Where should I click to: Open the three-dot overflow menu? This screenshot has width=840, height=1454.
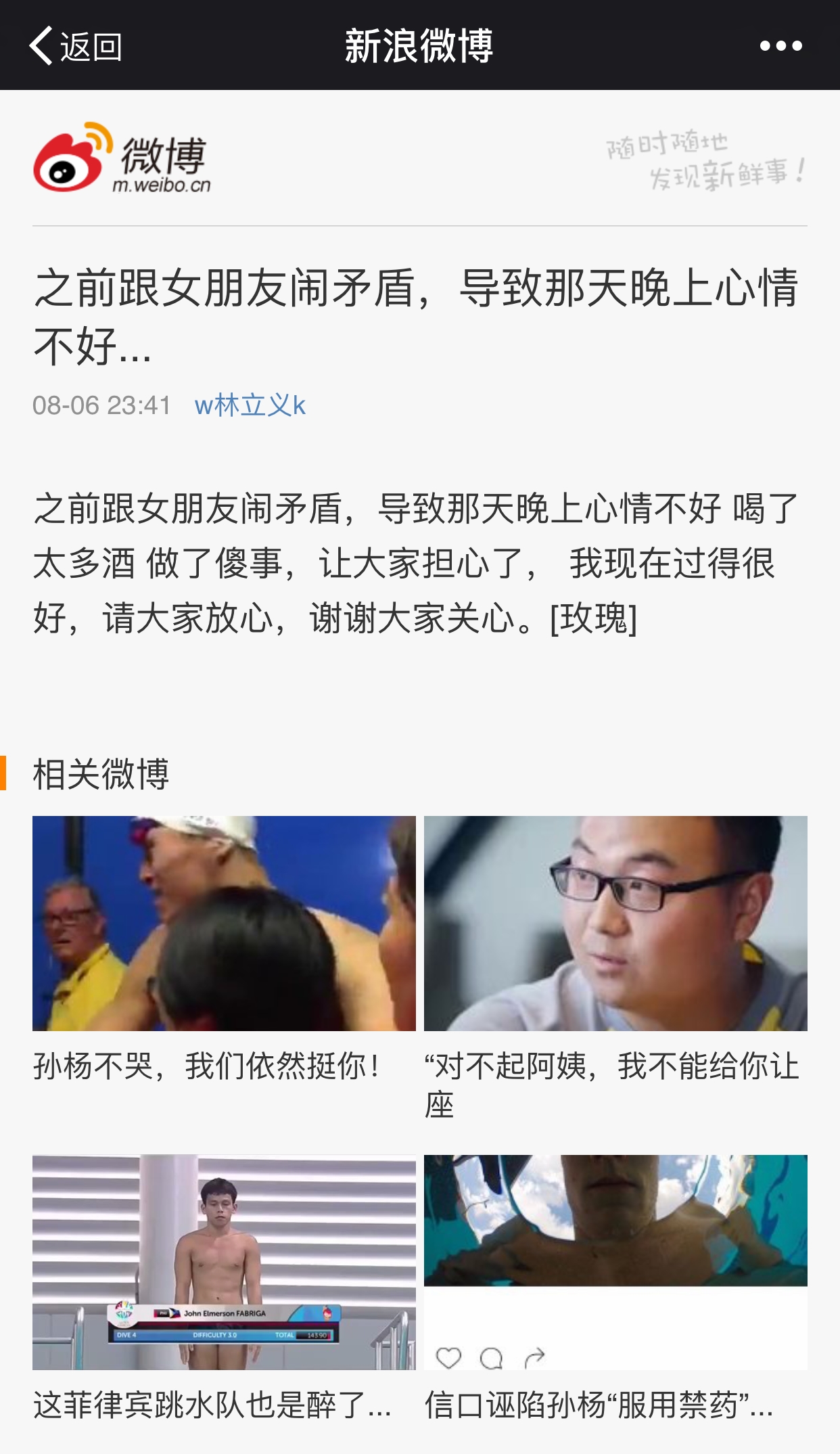click(780, 46)
